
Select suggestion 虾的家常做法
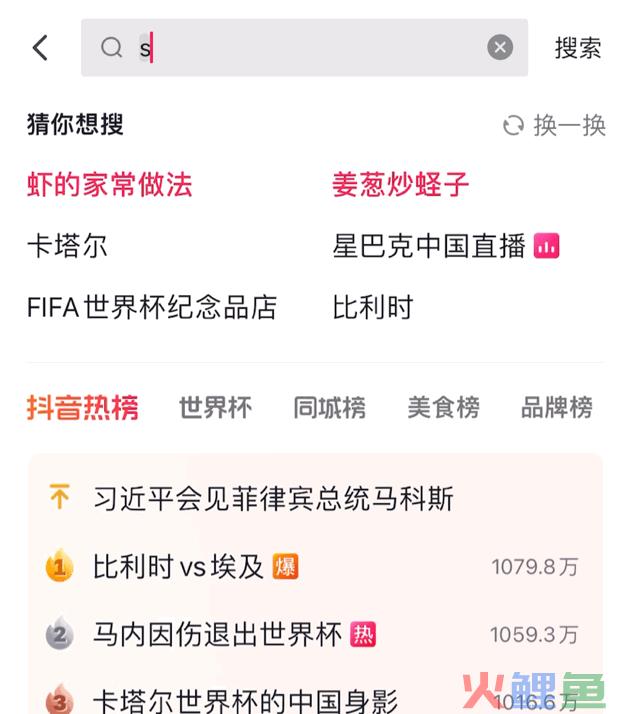(110, 185)
